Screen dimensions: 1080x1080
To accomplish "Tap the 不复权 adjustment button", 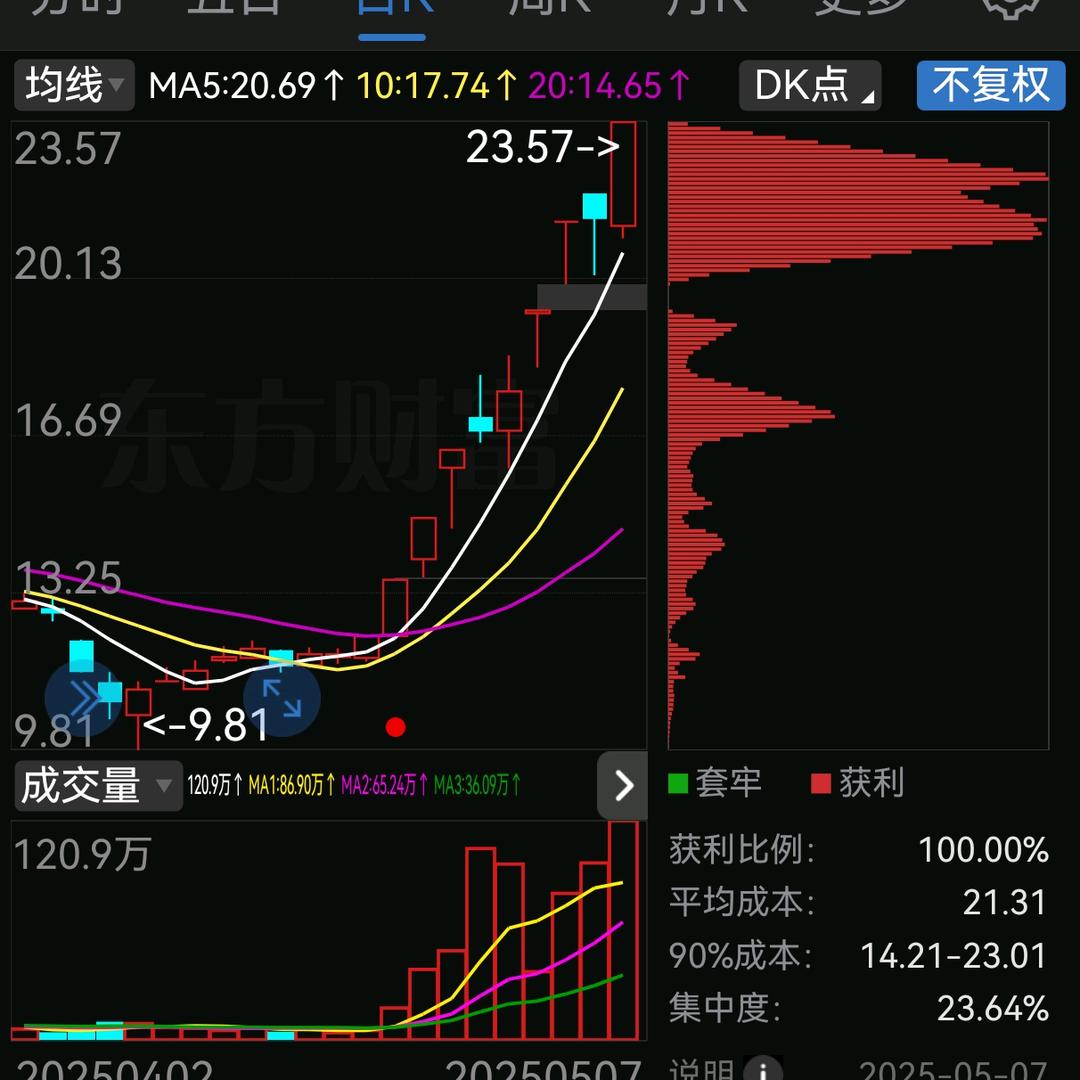I will pos(991,86).
